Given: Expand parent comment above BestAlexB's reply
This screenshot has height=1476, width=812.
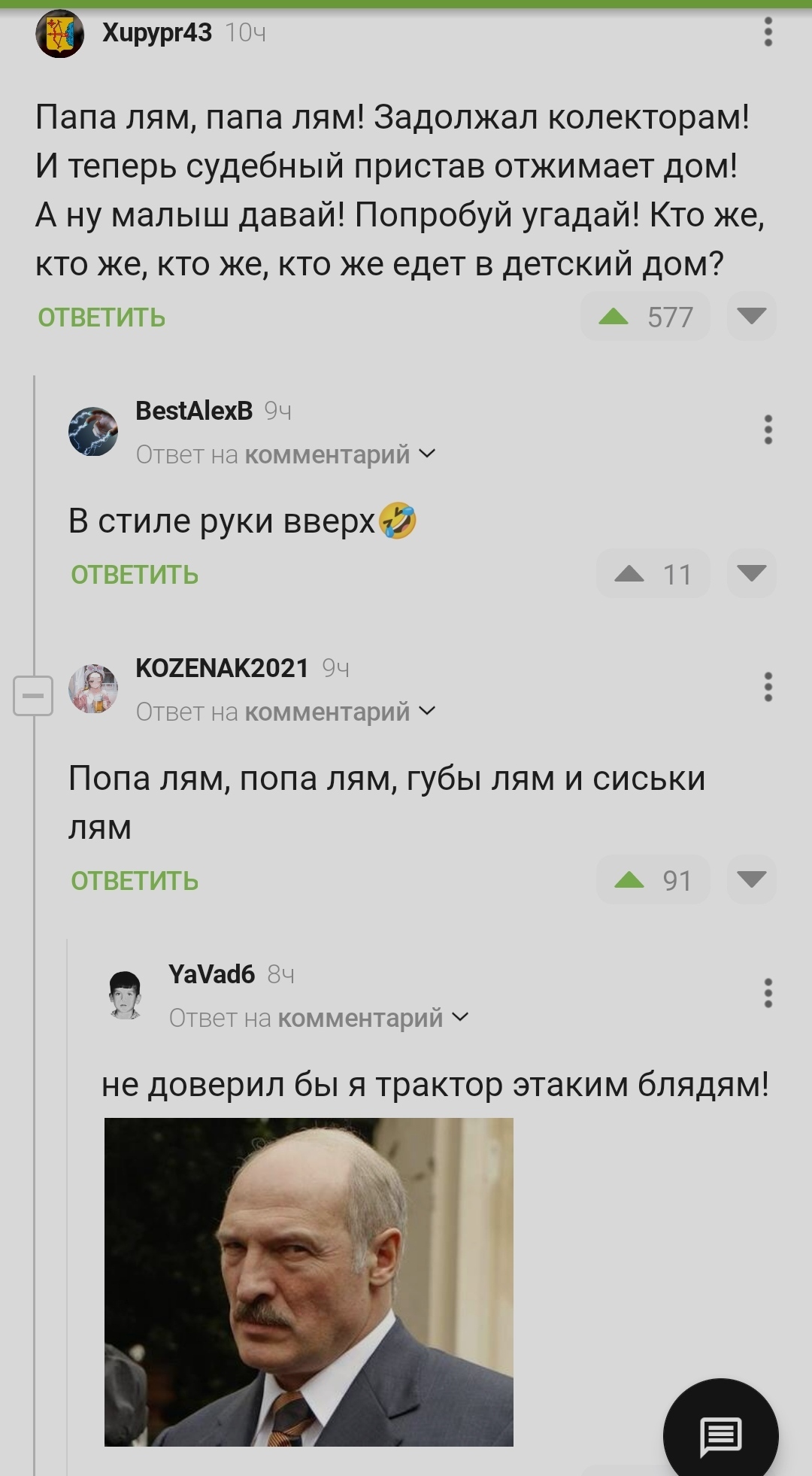Looking at the screenshot, I should tap(286, 454).
